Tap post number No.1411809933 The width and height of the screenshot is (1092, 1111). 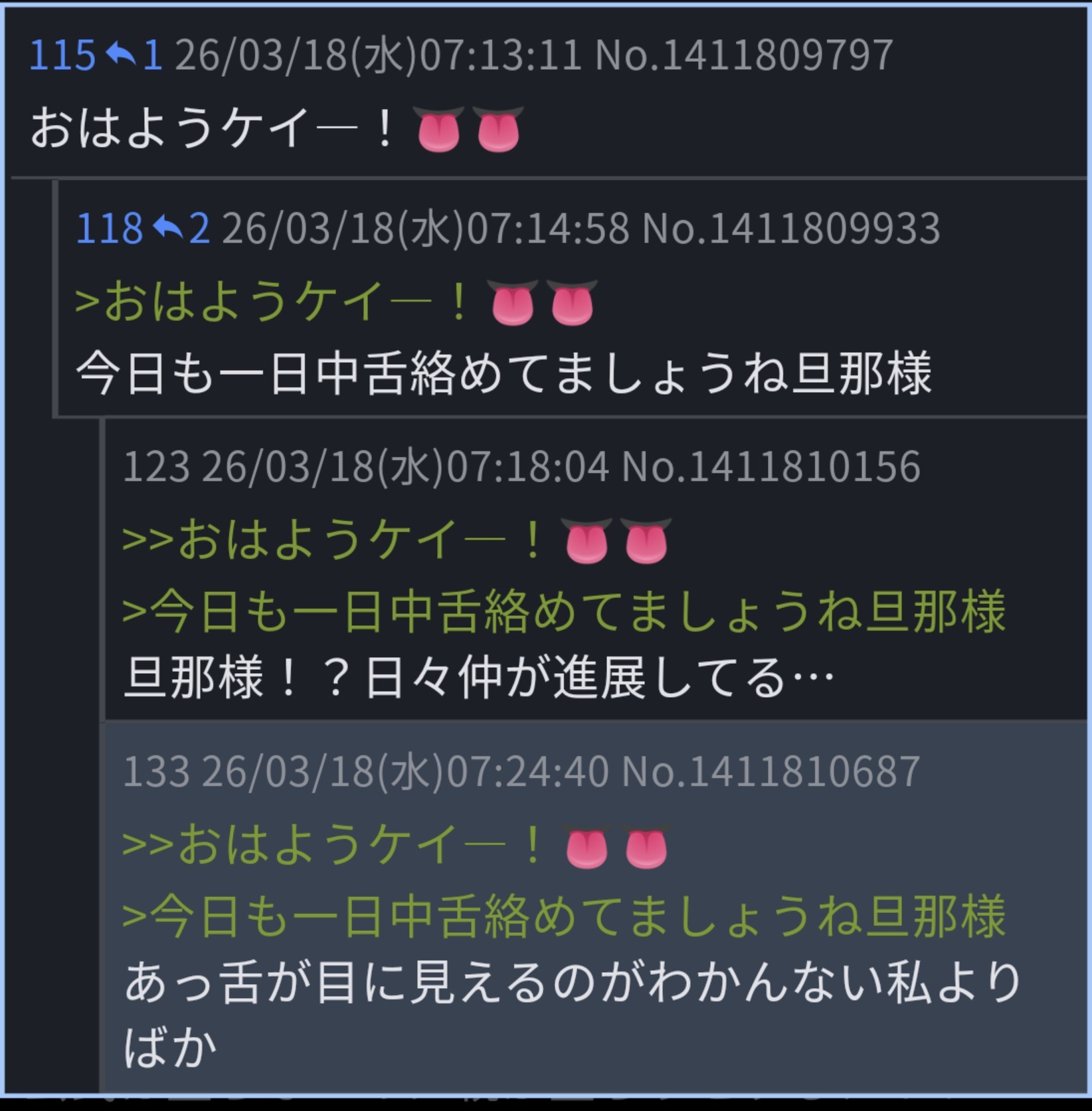(791, 229)
